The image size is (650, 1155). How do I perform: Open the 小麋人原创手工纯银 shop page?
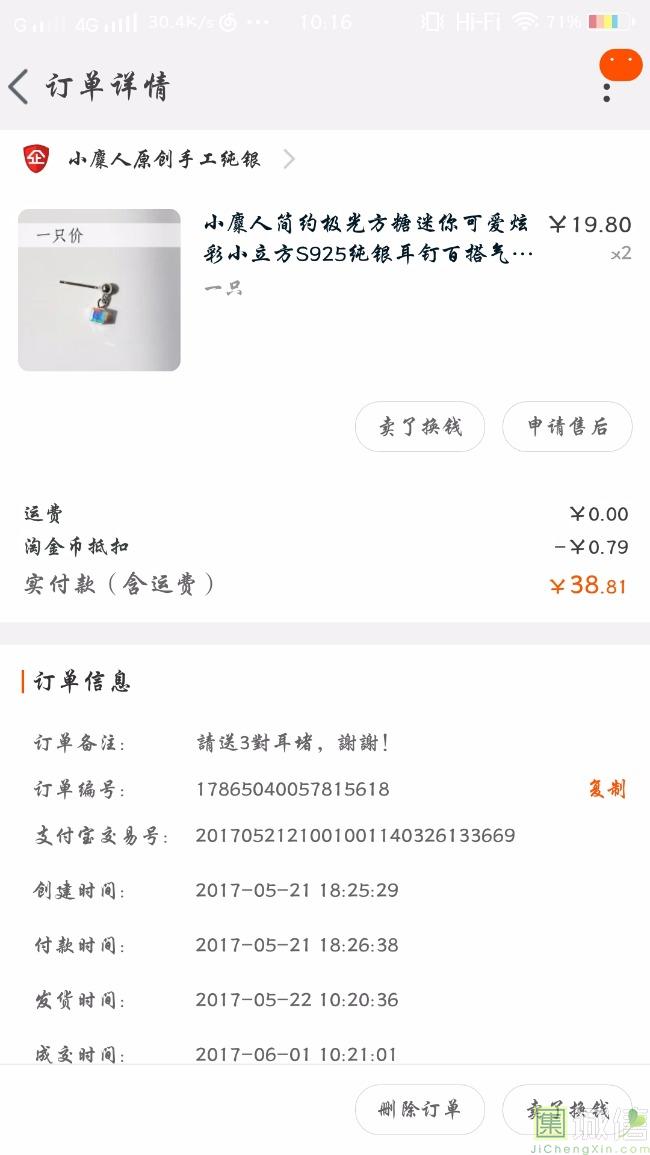coord(165,159)
